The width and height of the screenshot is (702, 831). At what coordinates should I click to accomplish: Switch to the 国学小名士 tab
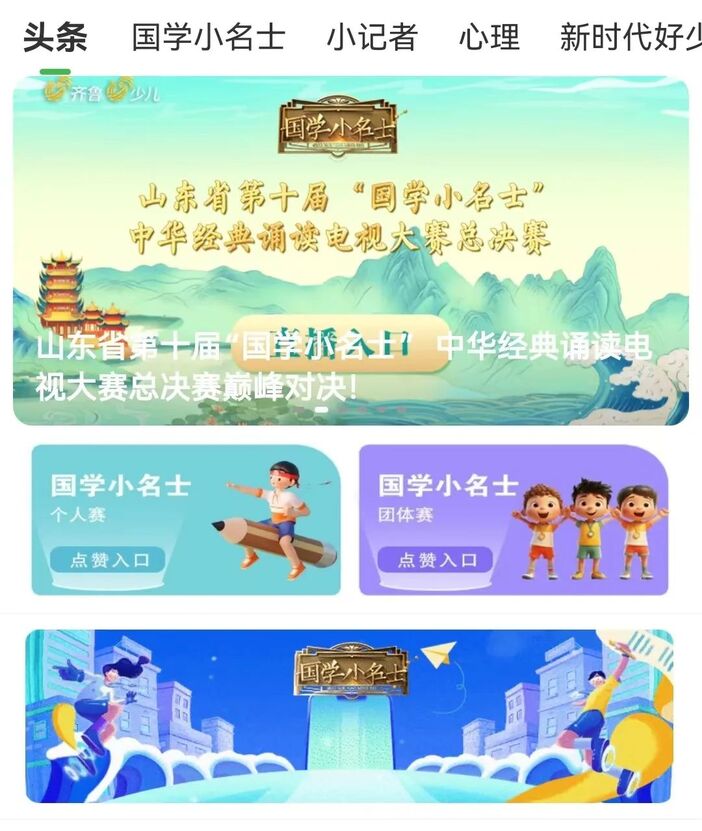tap(208, 38)
